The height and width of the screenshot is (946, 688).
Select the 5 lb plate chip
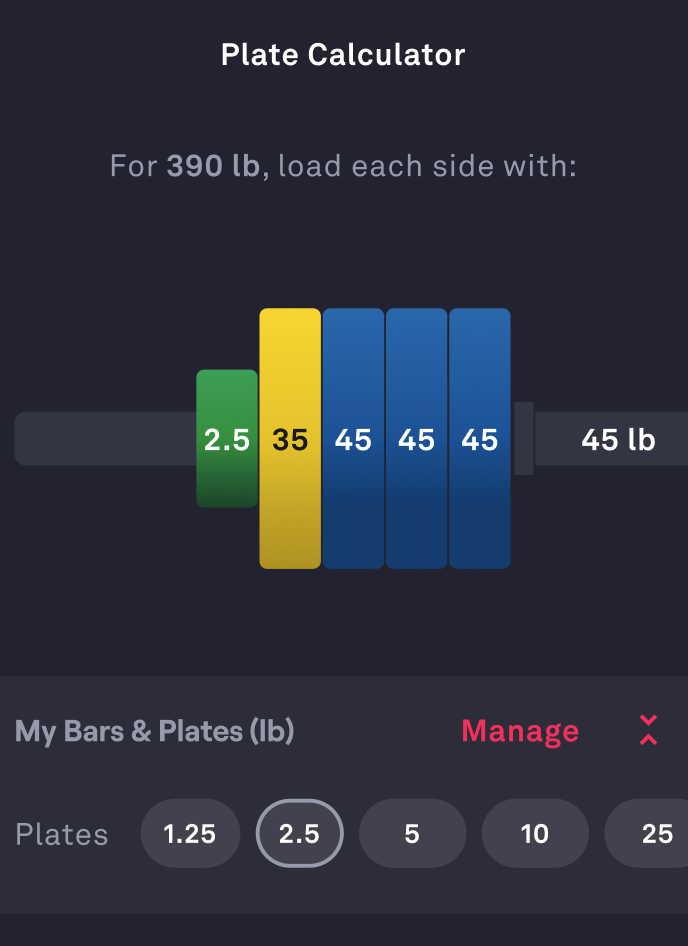click(412, 833)
